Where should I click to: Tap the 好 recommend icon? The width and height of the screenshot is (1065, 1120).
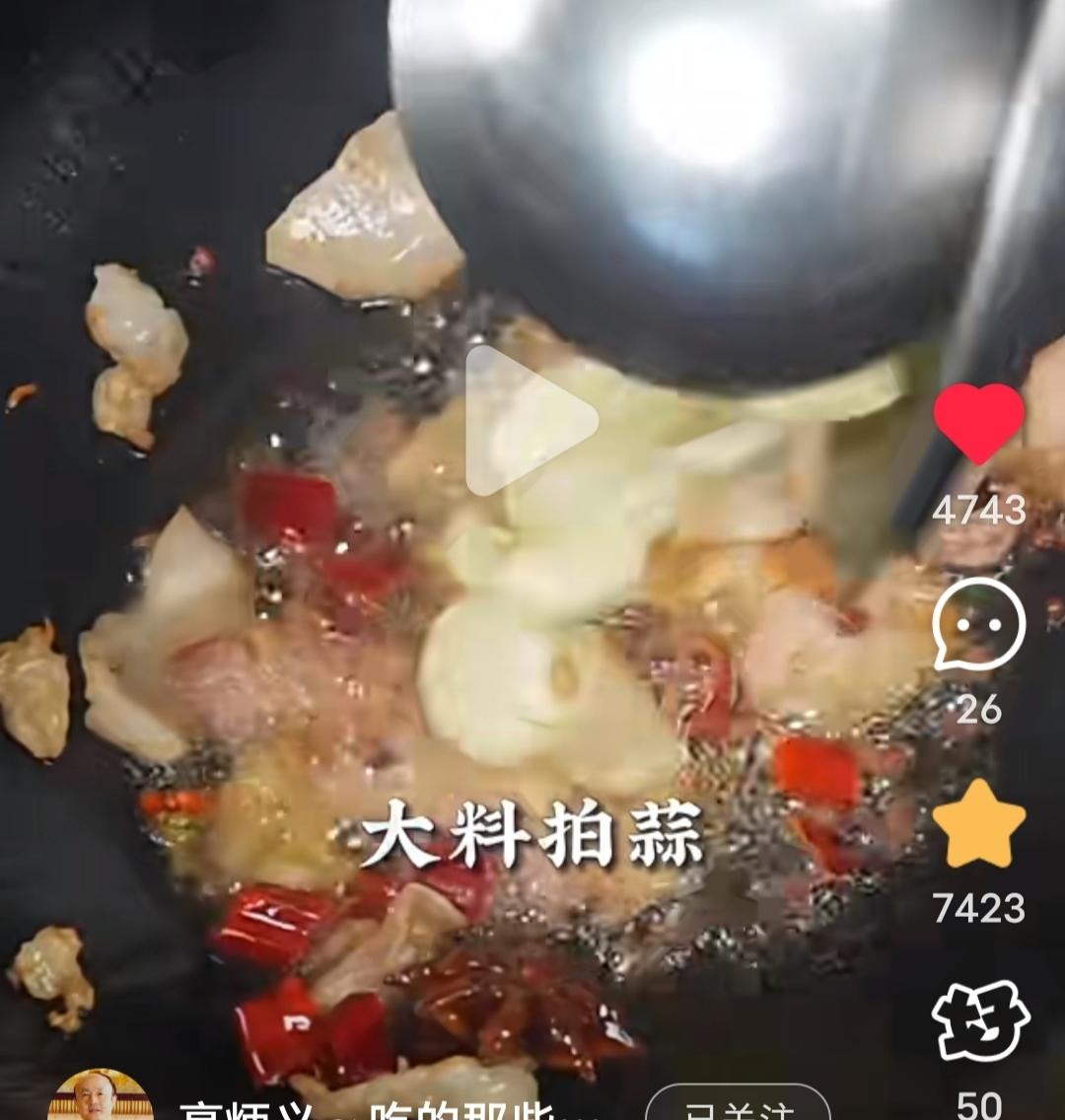(979, 1021)
